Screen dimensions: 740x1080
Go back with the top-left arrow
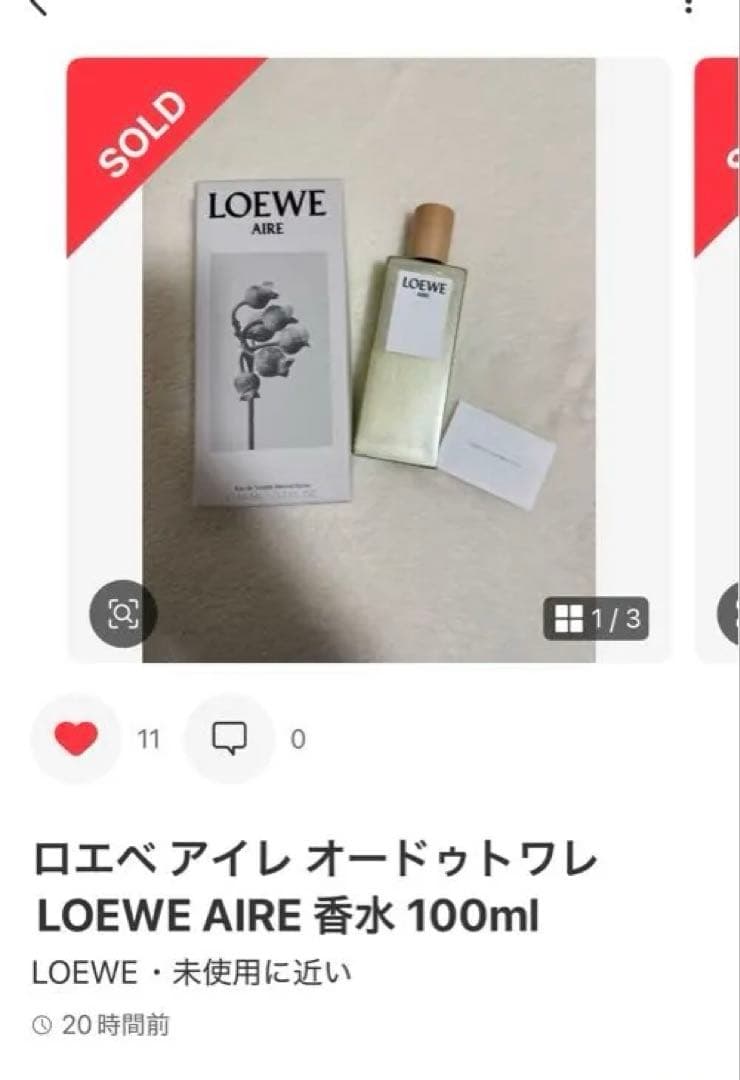click(x=36, y=6)
